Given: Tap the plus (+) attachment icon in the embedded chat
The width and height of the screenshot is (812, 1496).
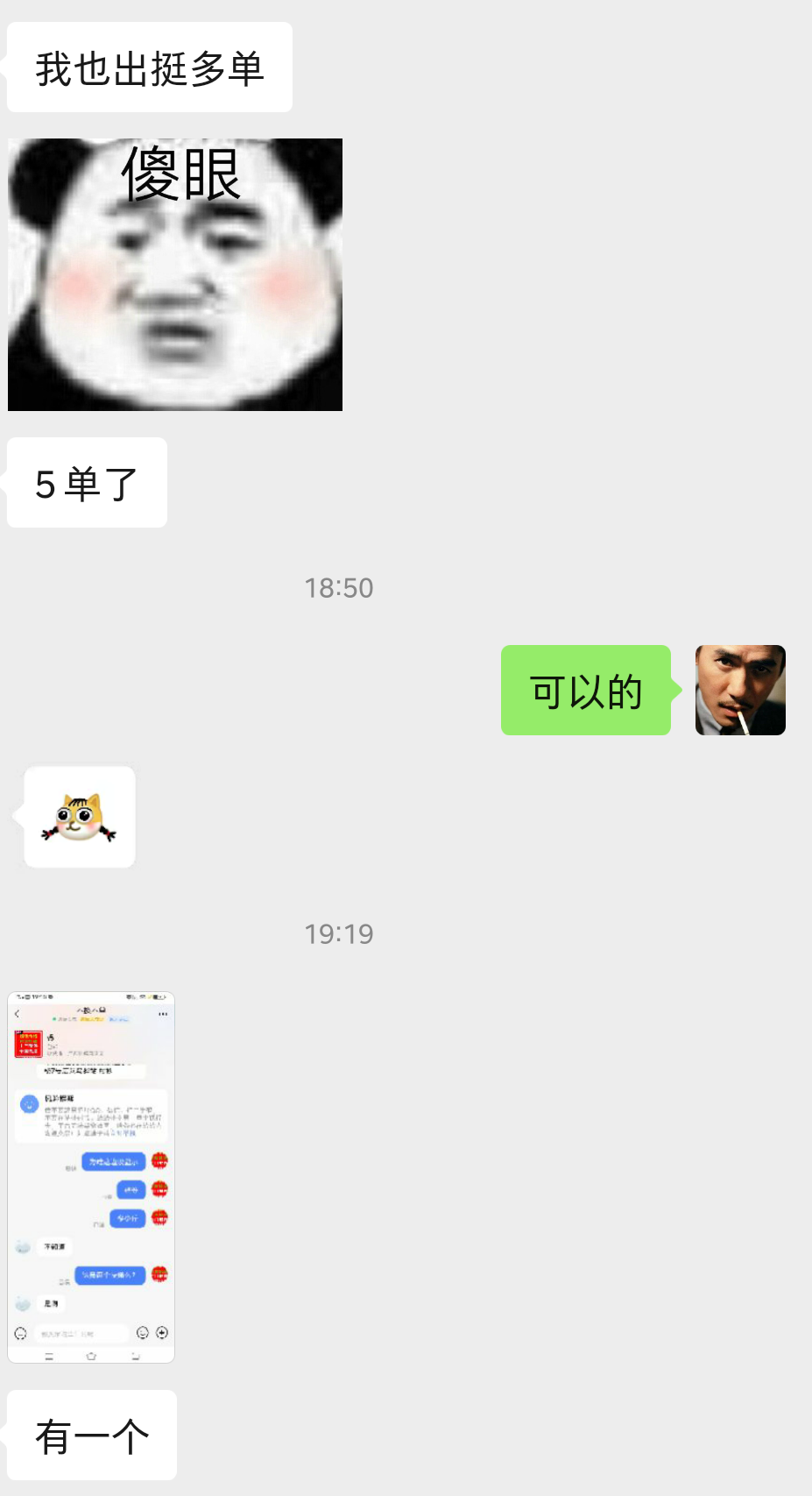Looking at the screenshot, I should [161, 1333].
